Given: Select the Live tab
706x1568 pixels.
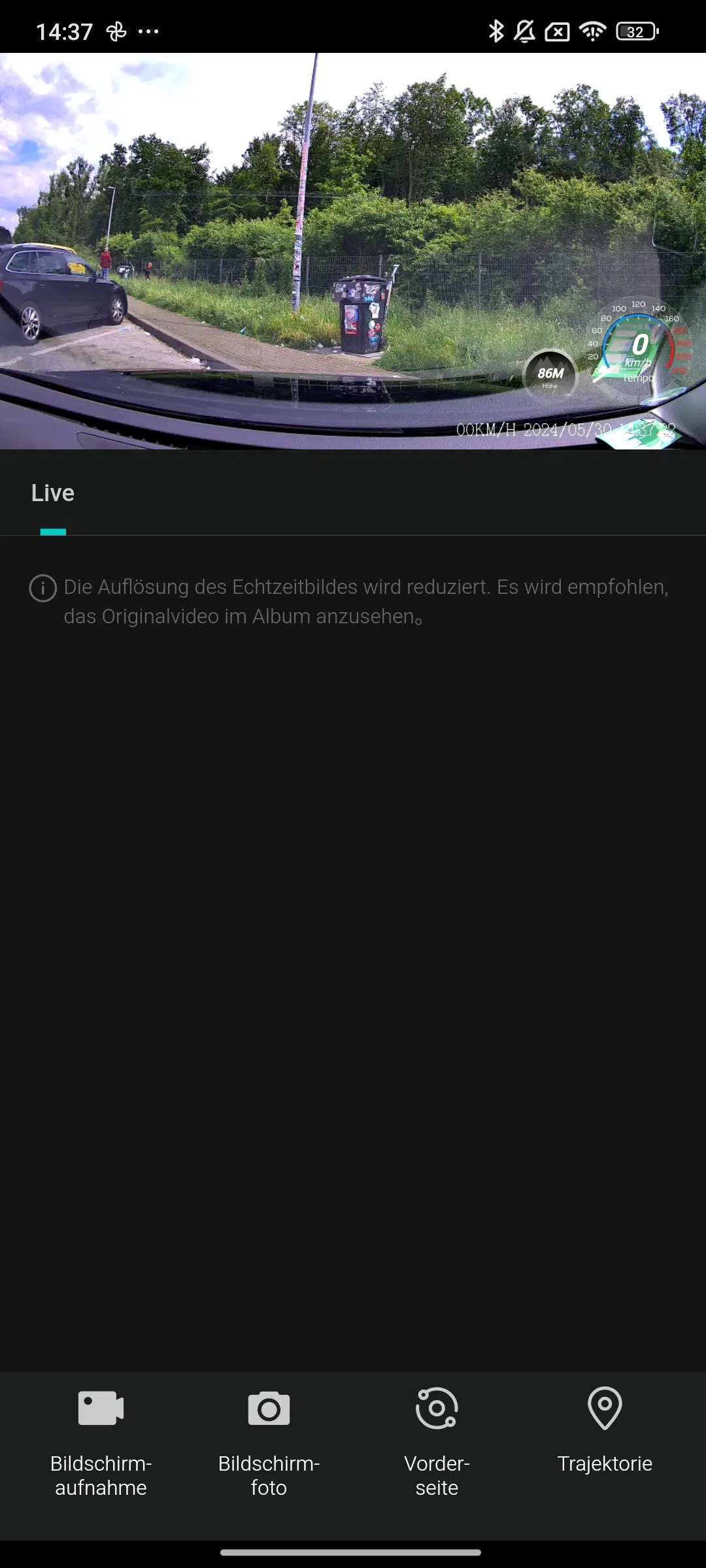Looking at the screenshot, I should [53, 493].
